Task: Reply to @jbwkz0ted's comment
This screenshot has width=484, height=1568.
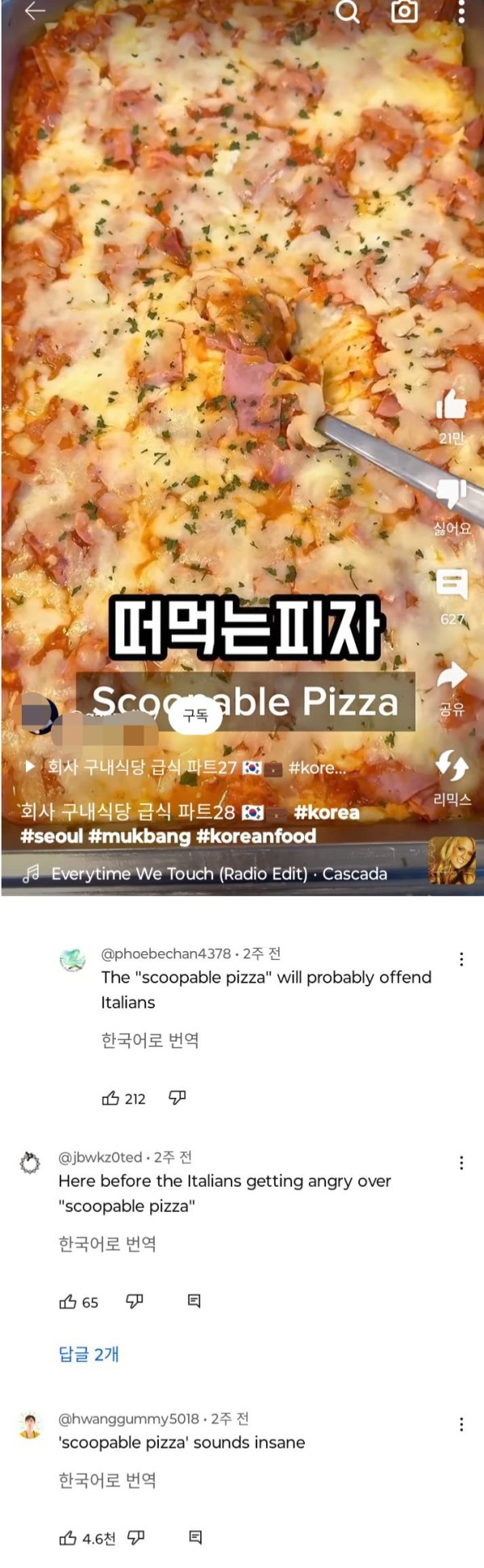Action: 194,1302
